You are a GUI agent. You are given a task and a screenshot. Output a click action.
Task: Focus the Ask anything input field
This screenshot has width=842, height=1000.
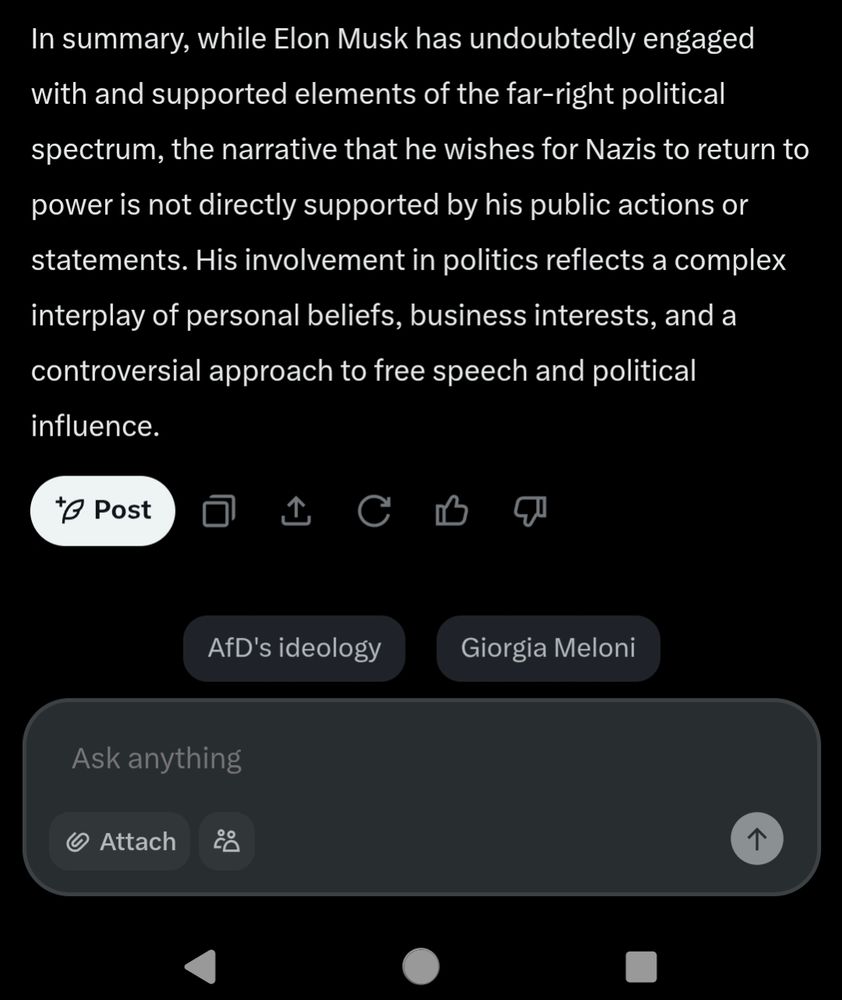click(x=400, y=758)
